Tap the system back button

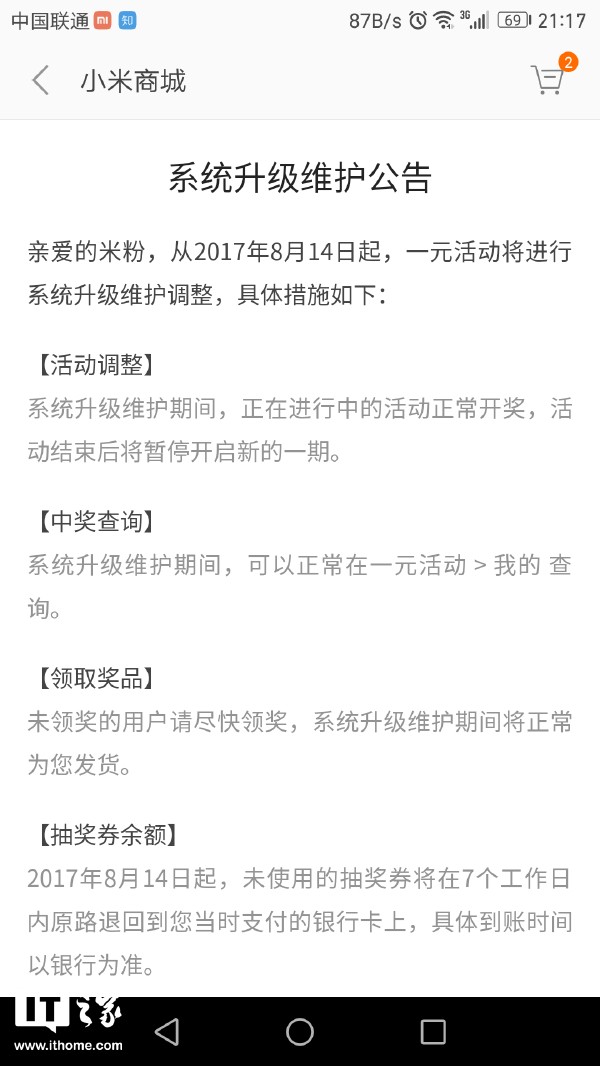167,1031
